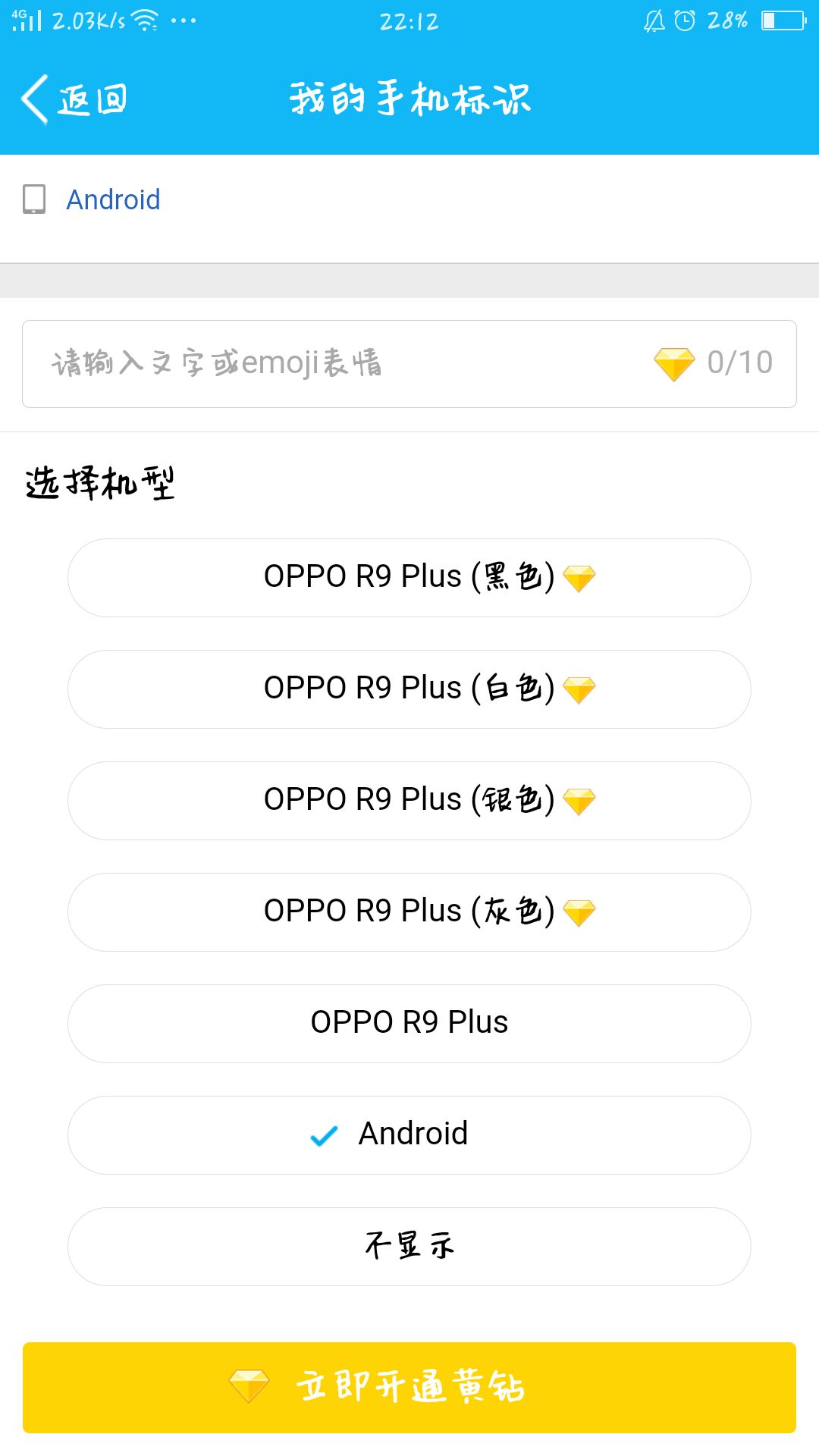Select the Android model option
The width and height of the screenshot is (819, 1456).
(409, 1135)
